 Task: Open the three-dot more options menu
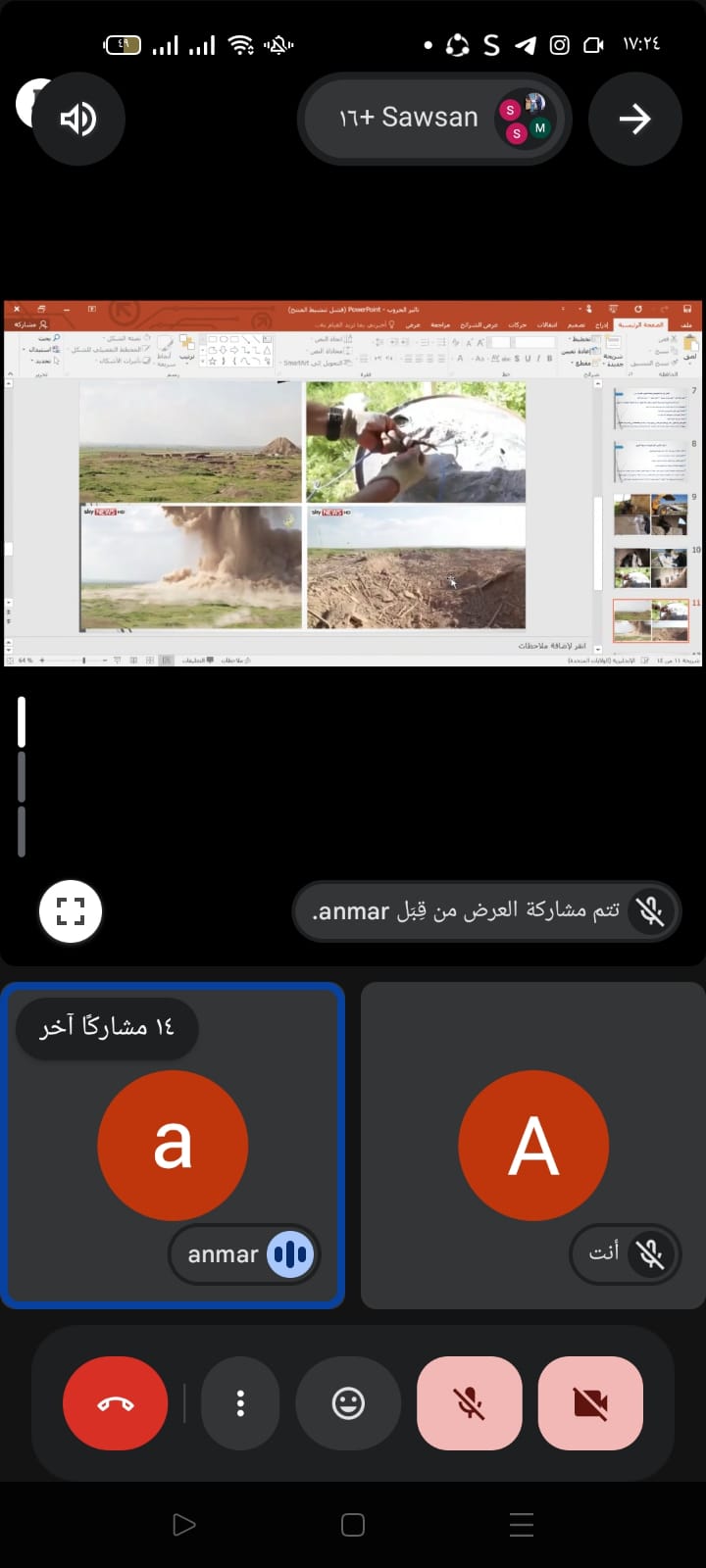pos(240,1403)
